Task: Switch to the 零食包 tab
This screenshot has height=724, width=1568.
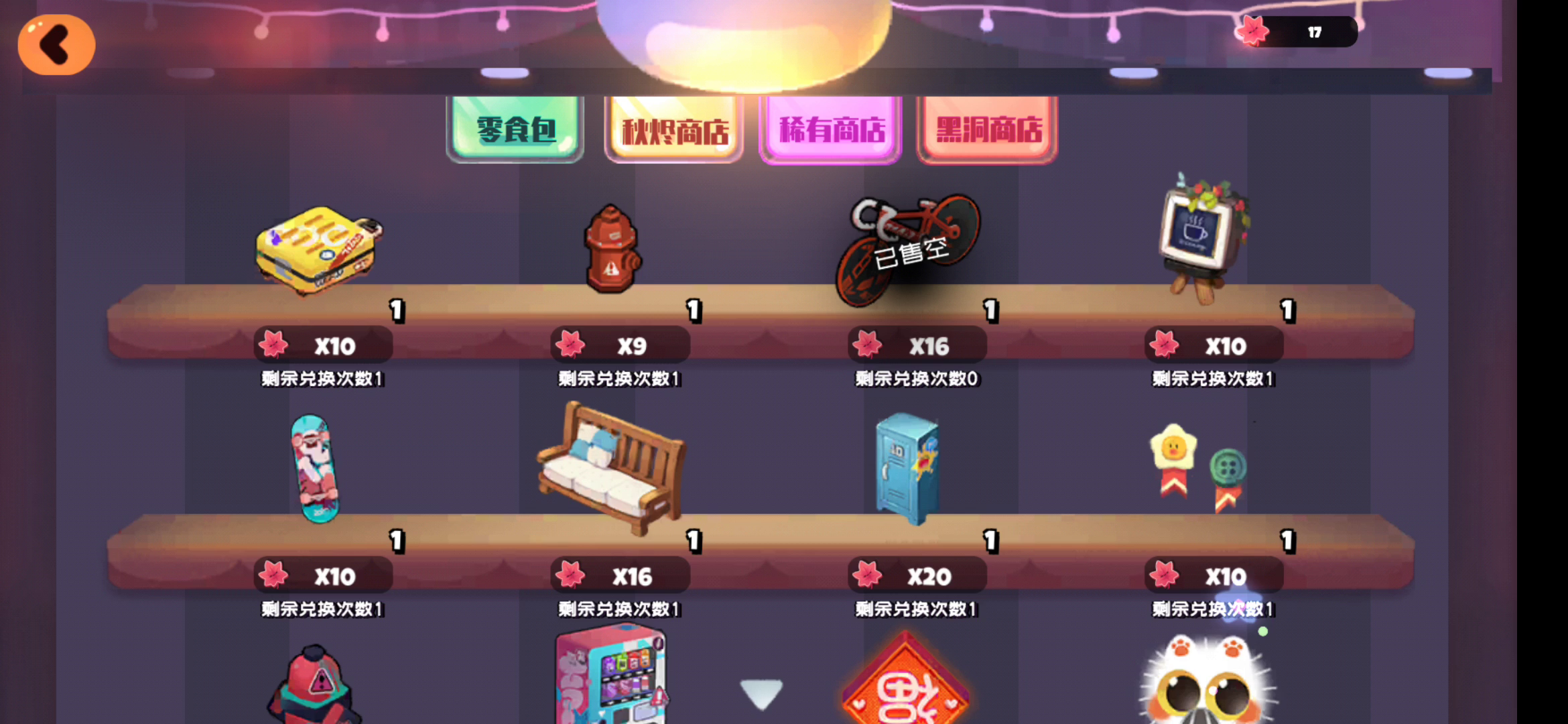Action: coord(515,129)
